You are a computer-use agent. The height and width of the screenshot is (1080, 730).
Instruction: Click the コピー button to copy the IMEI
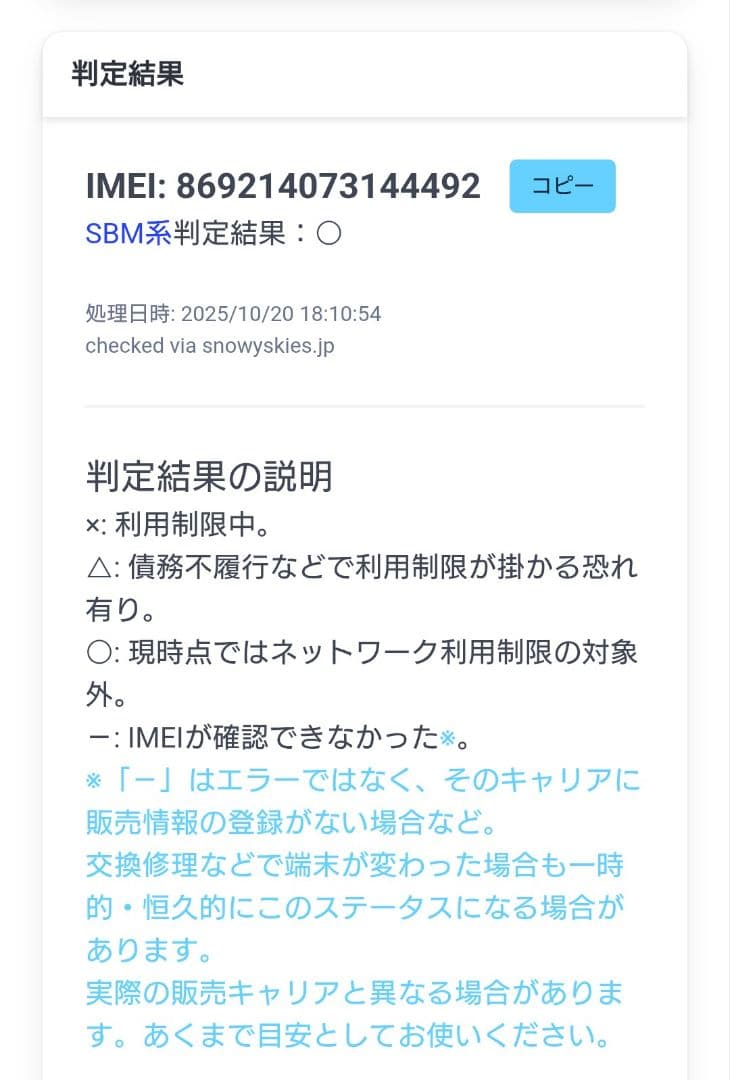[562, 185]
